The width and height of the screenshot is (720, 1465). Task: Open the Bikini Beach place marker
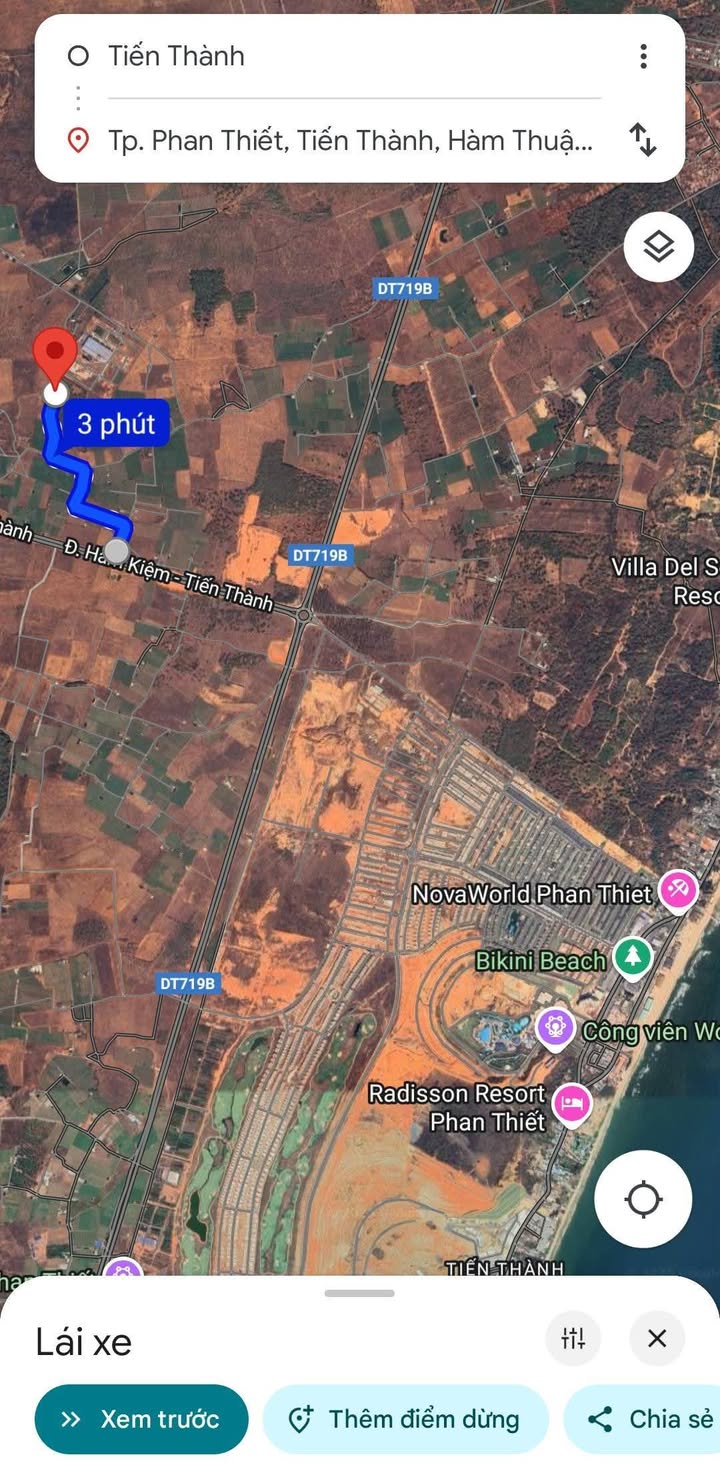click(632, 959)
